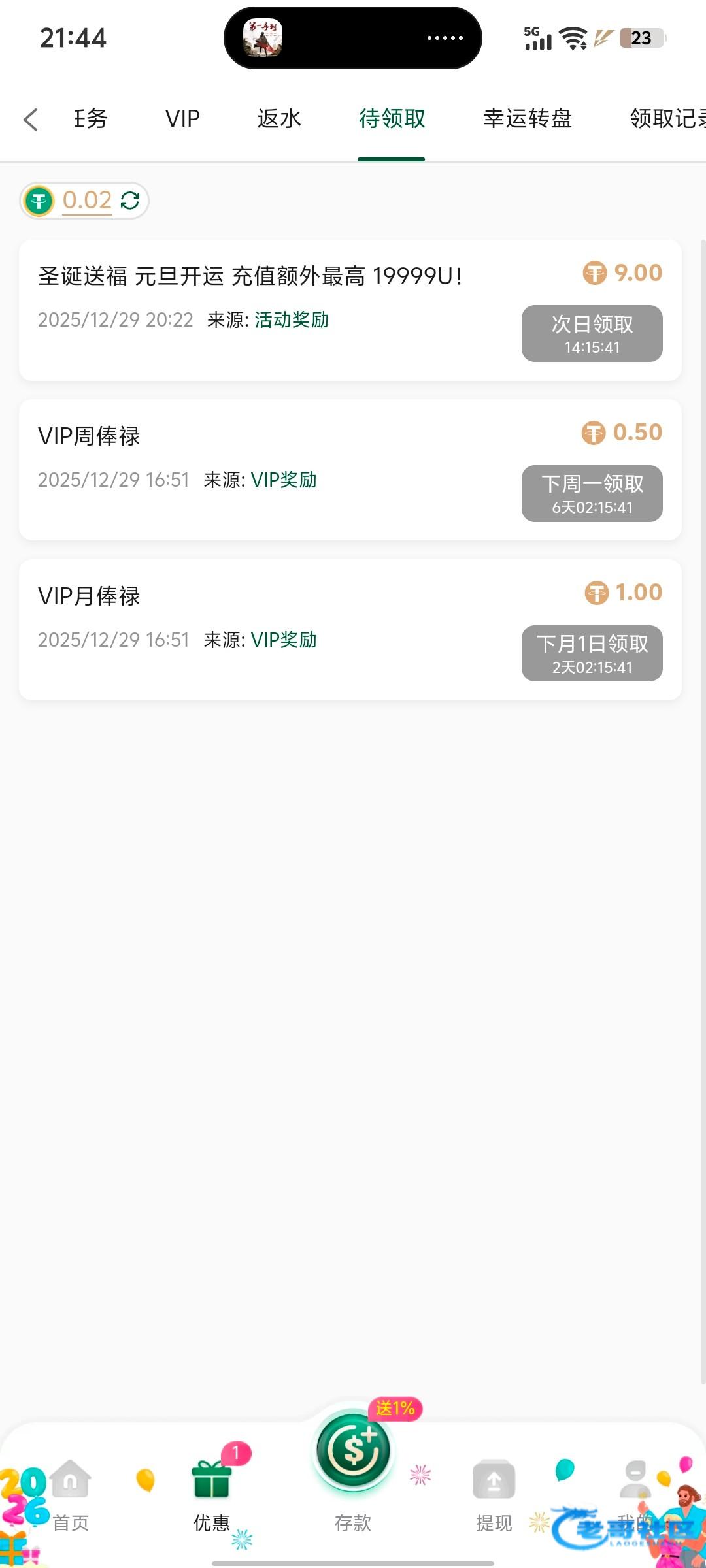Tap 下周一领取 for VIP周俸禄
The width and height of the screenshot is (706, 1568).
pos(592,493)
